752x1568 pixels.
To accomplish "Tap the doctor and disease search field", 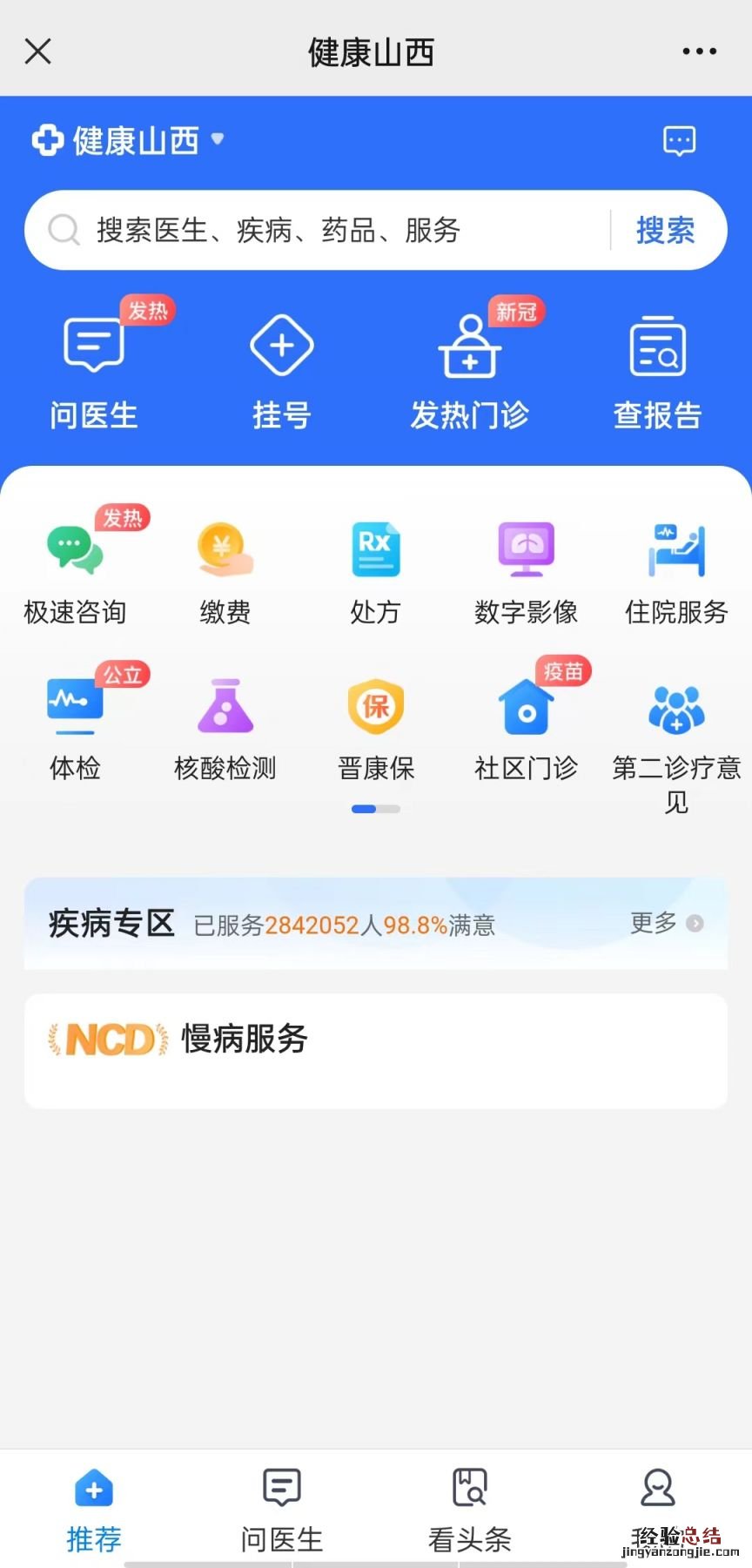I will (x=331, y=231).
